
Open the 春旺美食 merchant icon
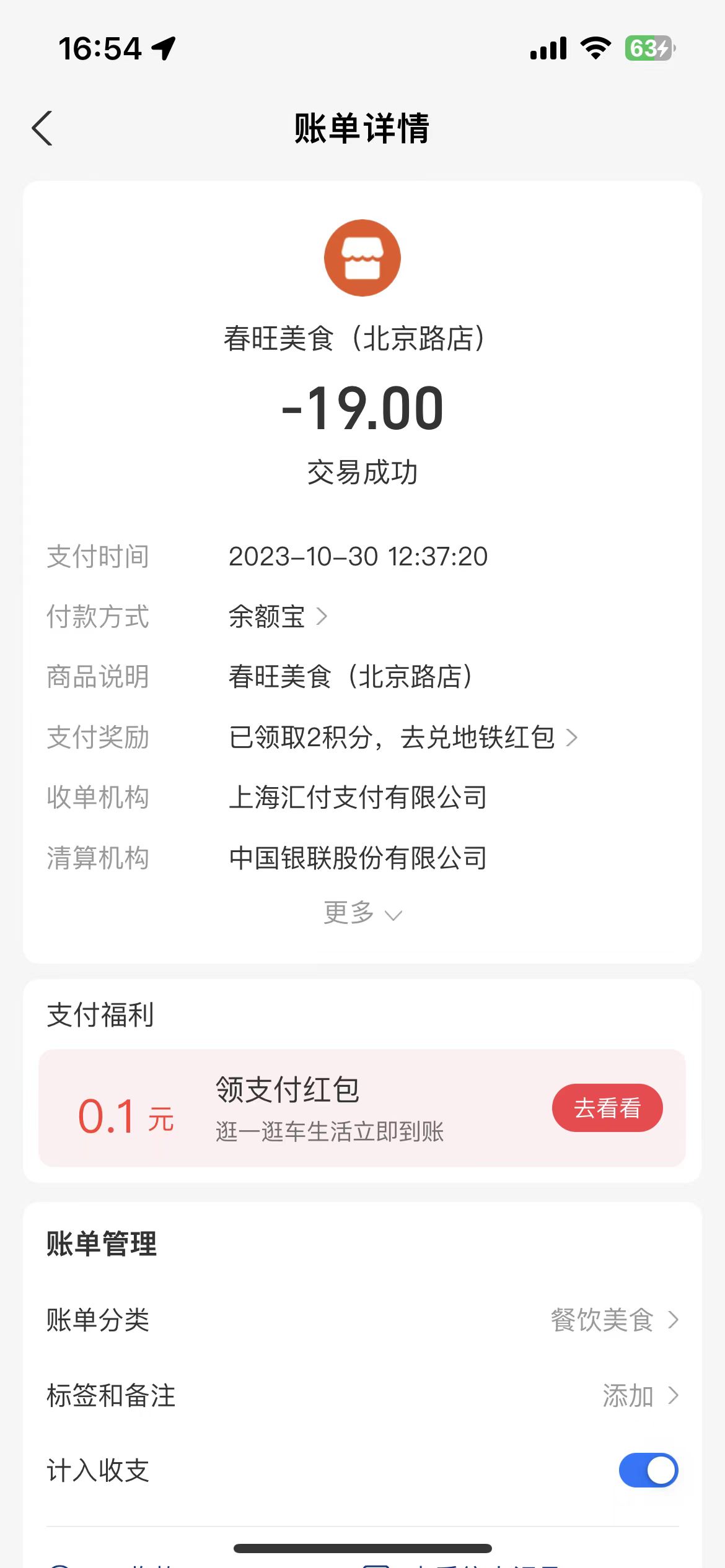pyautogui.click(x=362, y=258)
